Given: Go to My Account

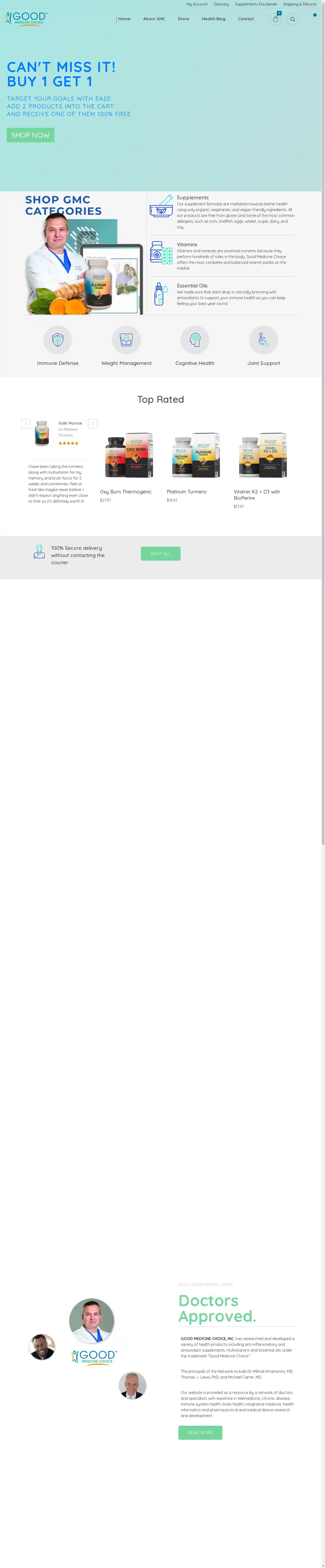Looking at the screenshot, I should coord(197,4).
